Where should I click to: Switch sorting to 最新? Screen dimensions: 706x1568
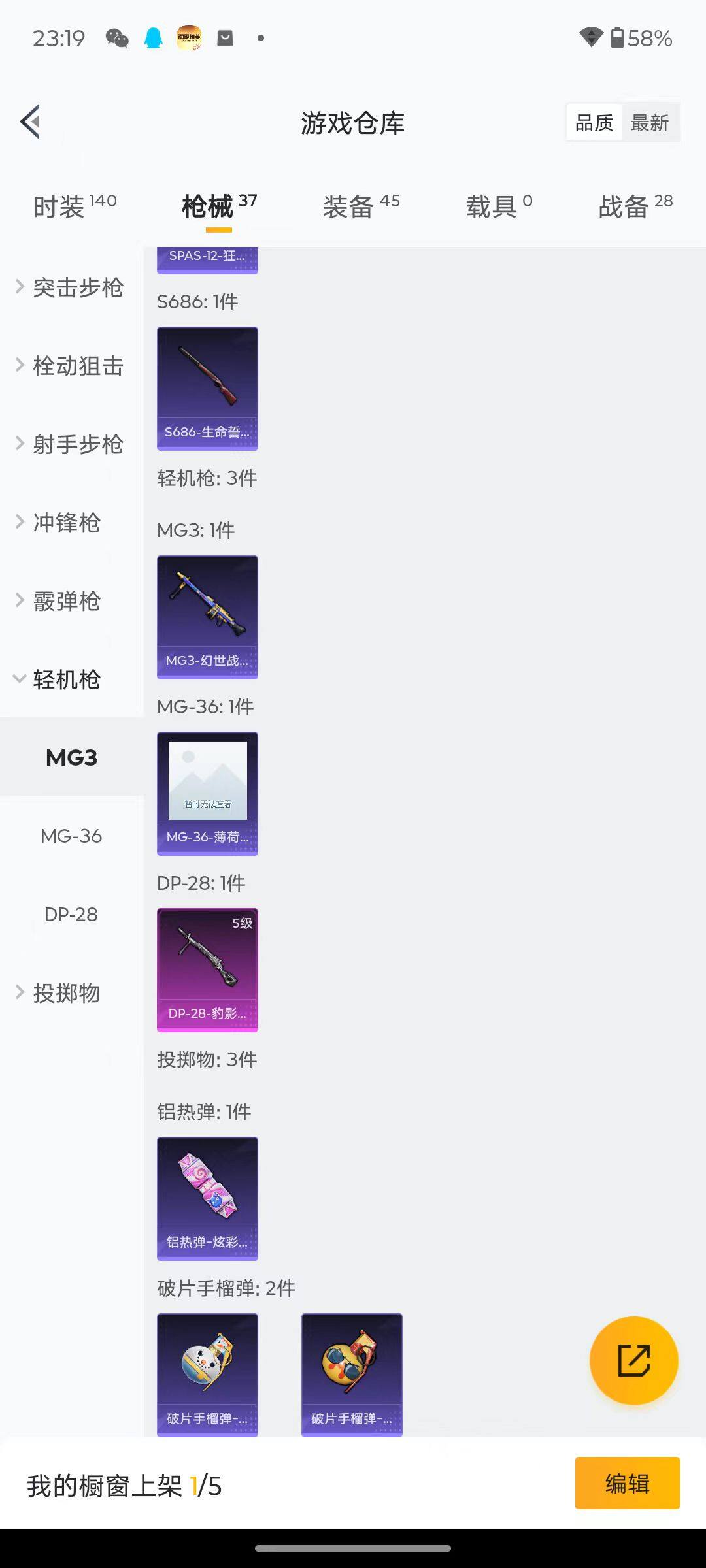point(650,122)
